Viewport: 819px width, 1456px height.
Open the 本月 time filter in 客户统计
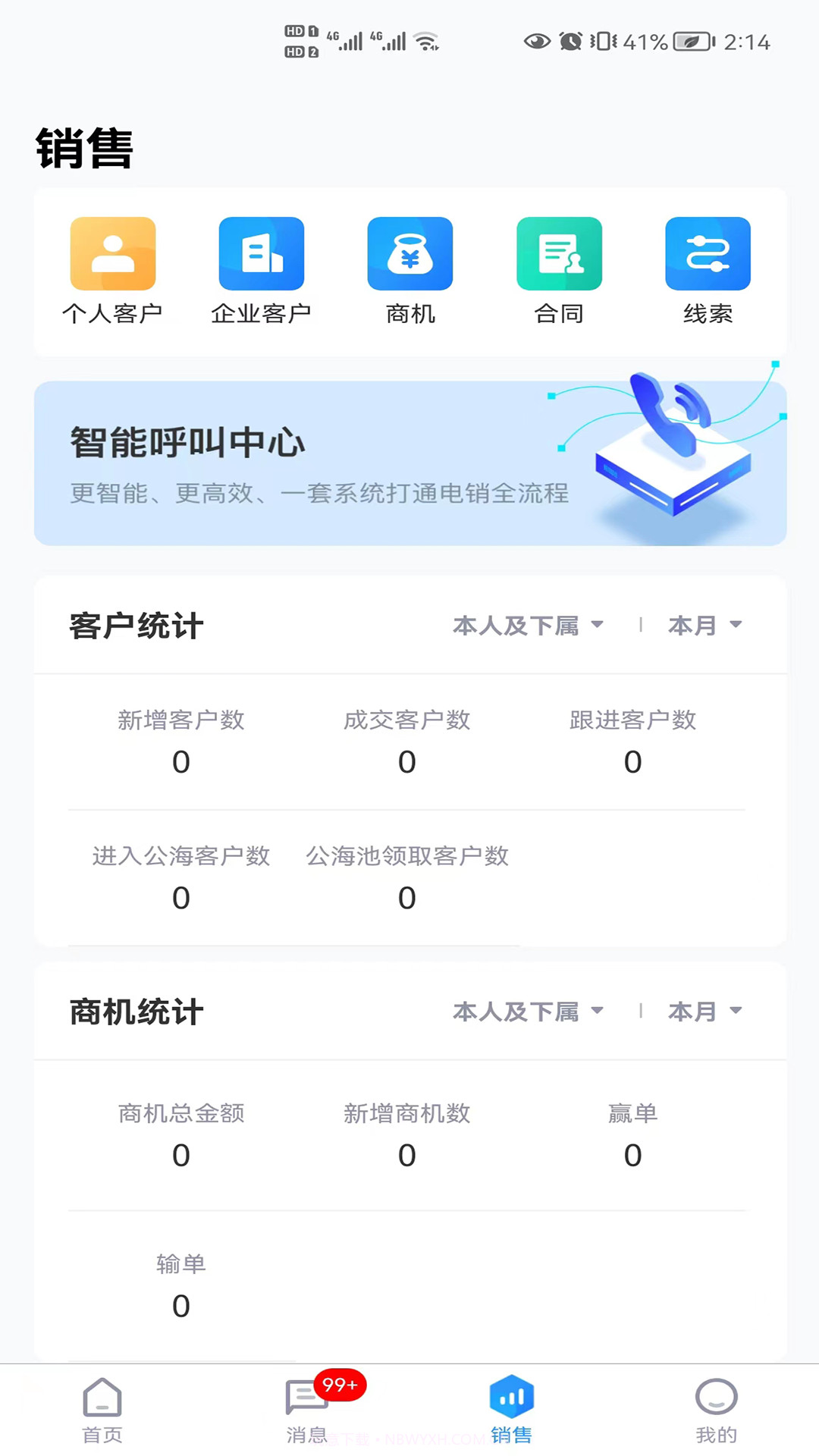(704, 626)
